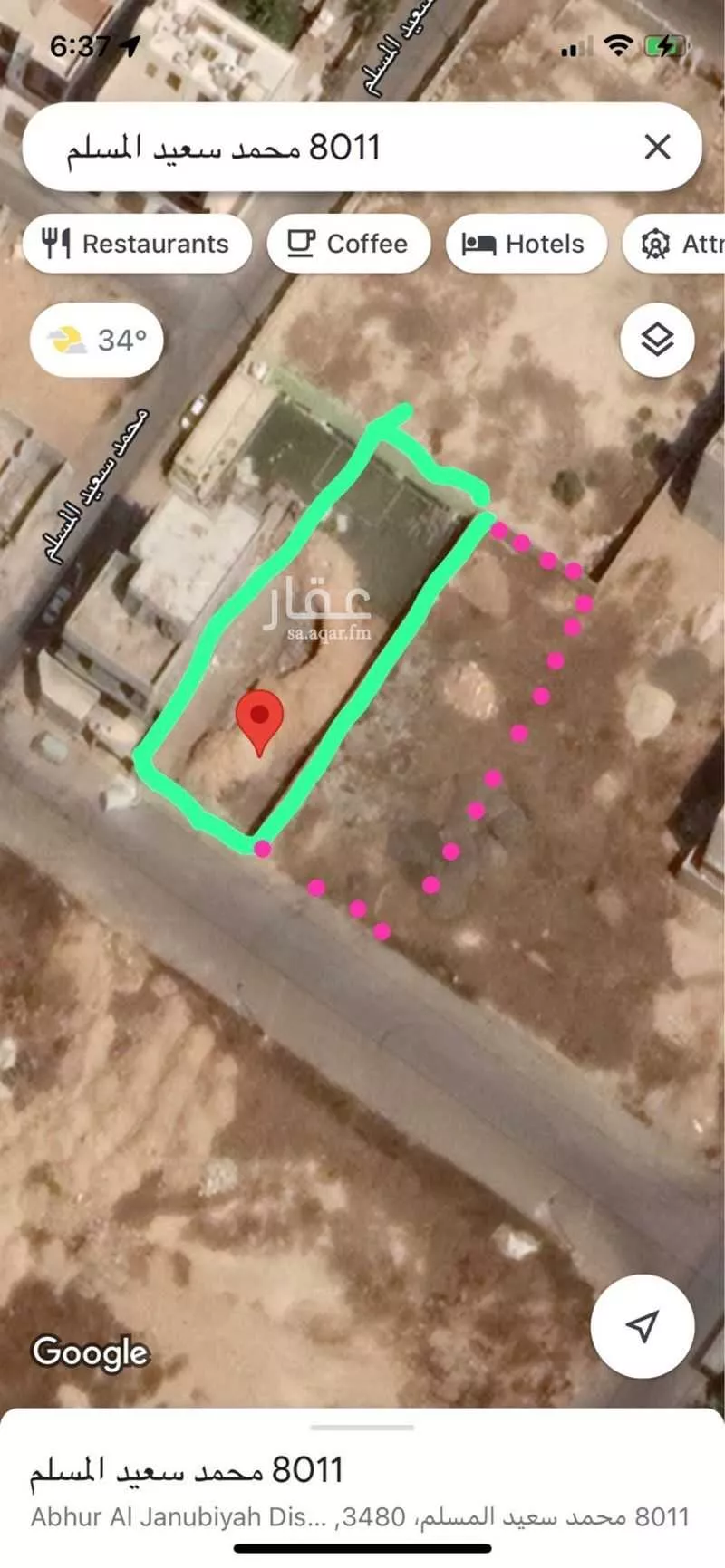The width and height of the screenshot is (725, 1568).
Task: Clear the search with the X
Action: pyautogui.click(x=657, y=148)
